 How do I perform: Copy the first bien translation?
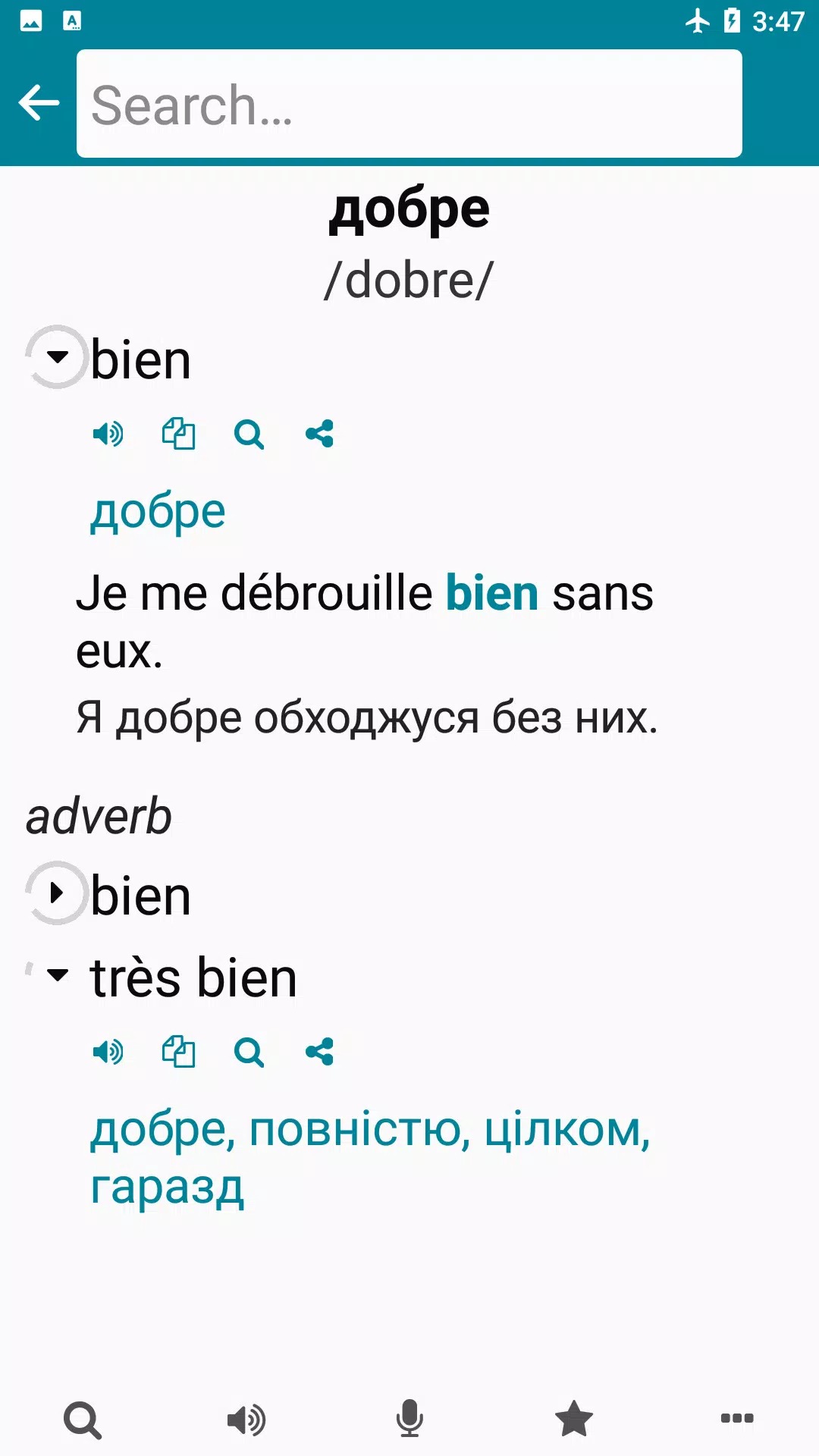tap(178, 435)
